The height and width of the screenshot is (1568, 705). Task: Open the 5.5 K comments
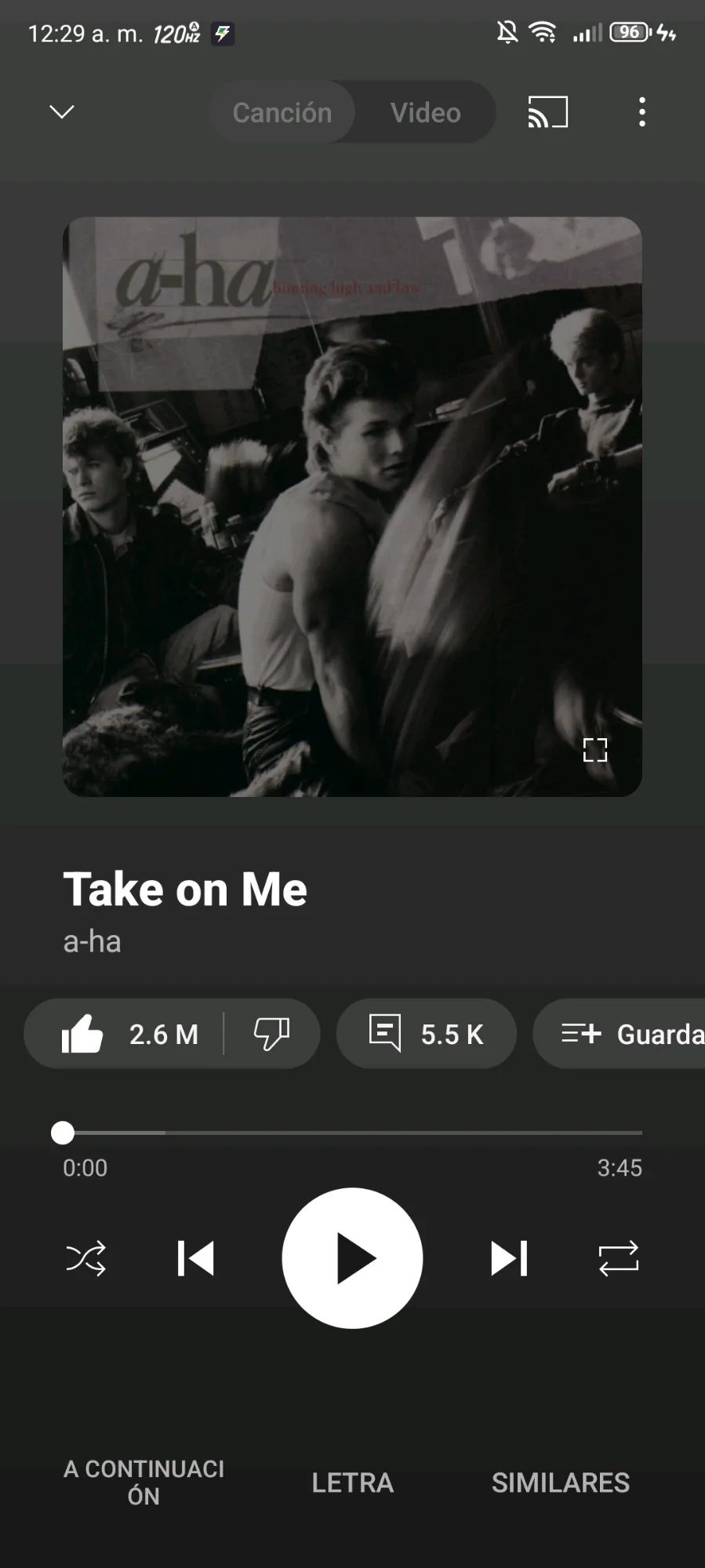pos(427,1034)
